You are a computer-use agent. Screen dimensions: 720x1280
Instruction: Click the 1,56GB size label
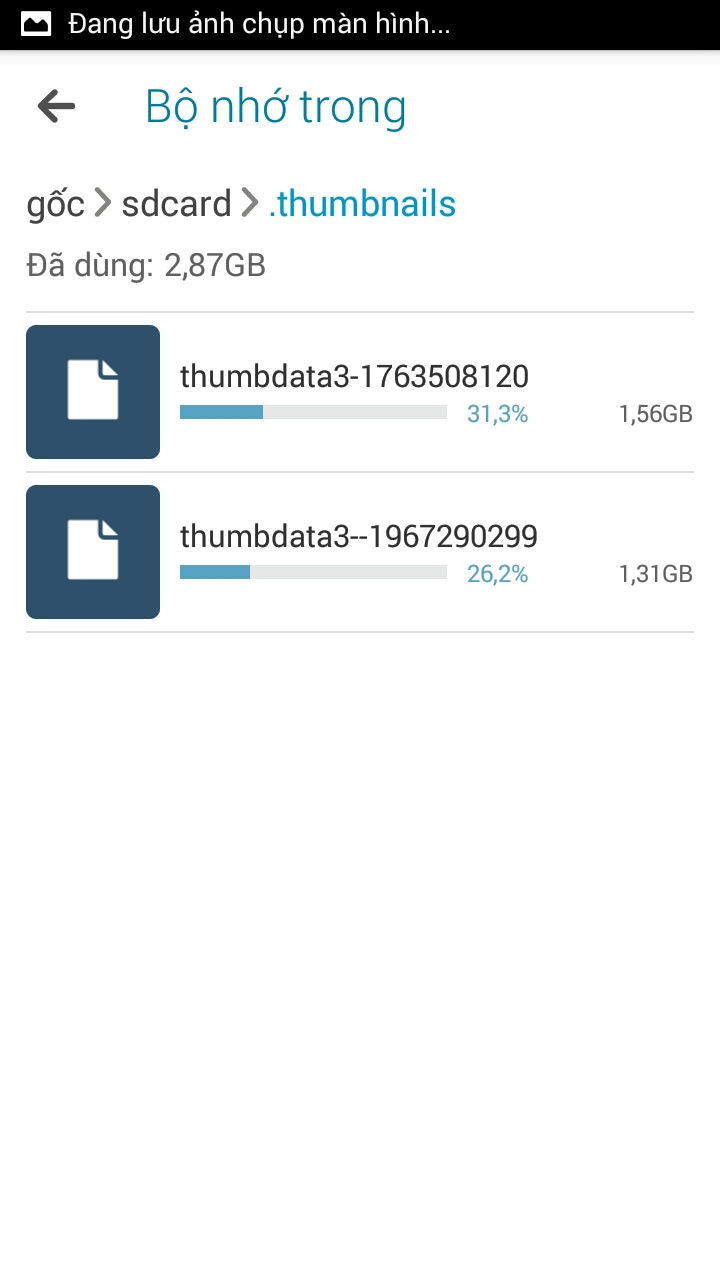tap(654, 413)
